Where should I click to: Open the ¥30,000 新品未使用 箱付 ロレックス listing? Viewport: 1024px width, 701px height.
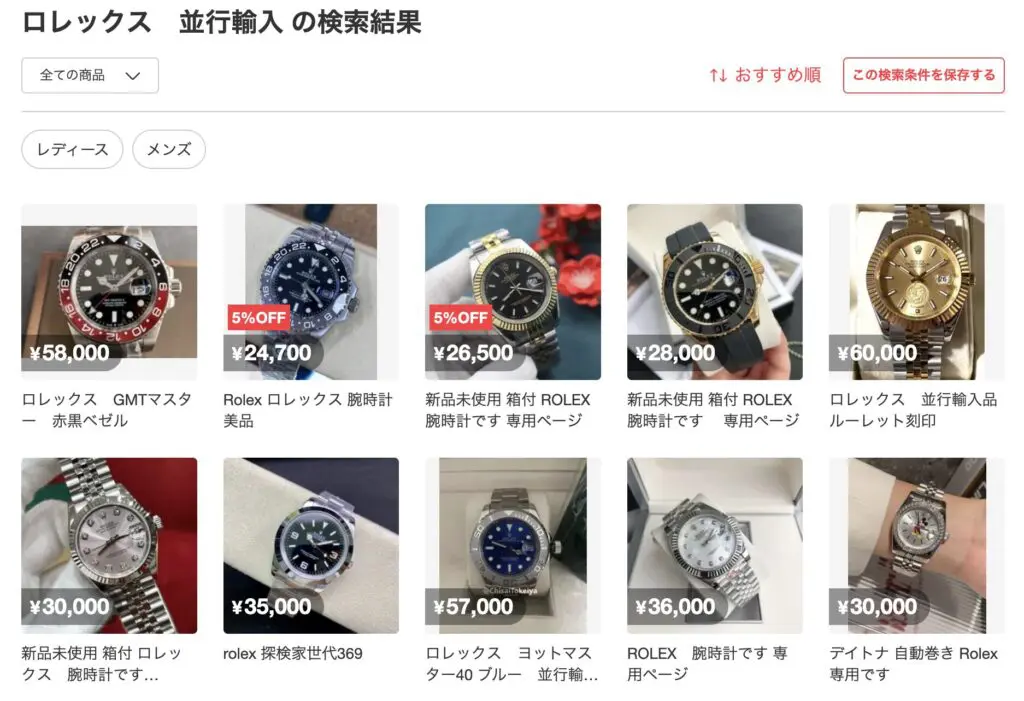(x=109, y=545)
